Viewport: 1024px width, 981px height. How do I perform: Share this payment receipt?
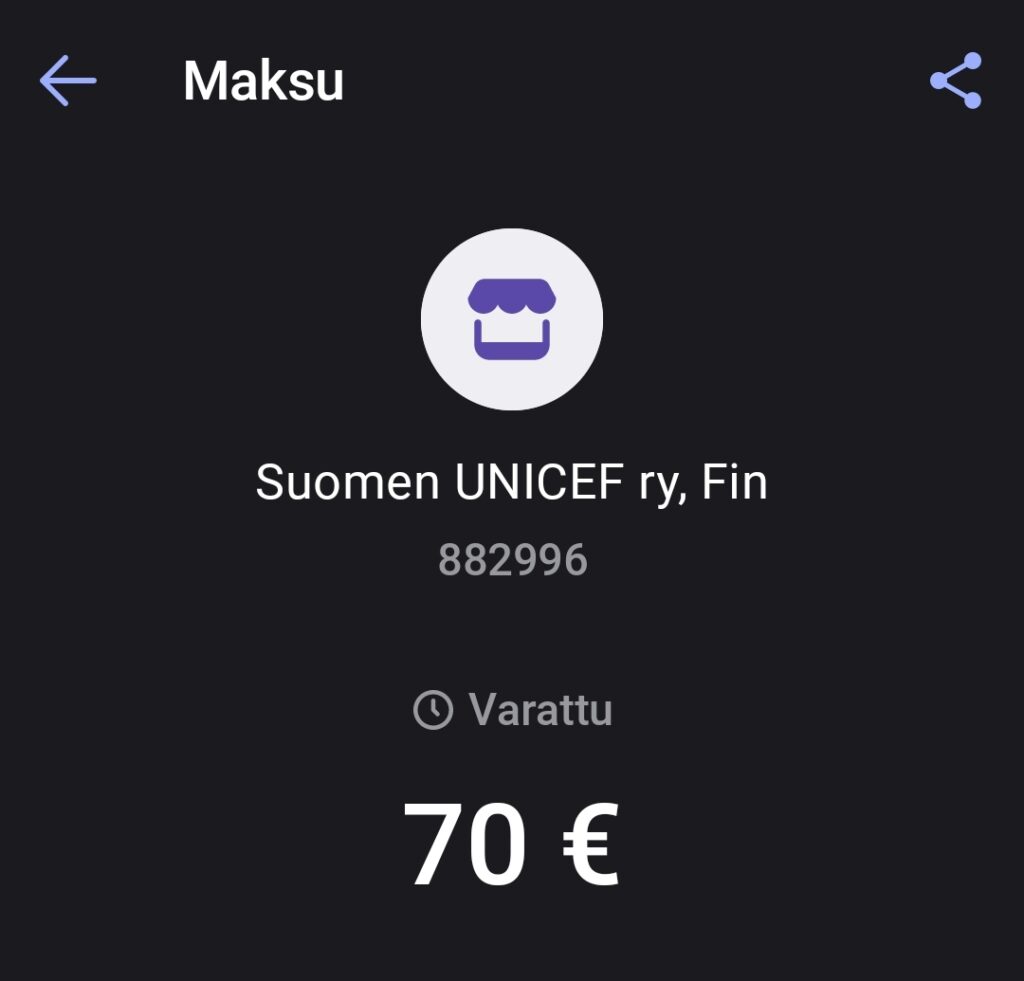[x=956, y=80]
